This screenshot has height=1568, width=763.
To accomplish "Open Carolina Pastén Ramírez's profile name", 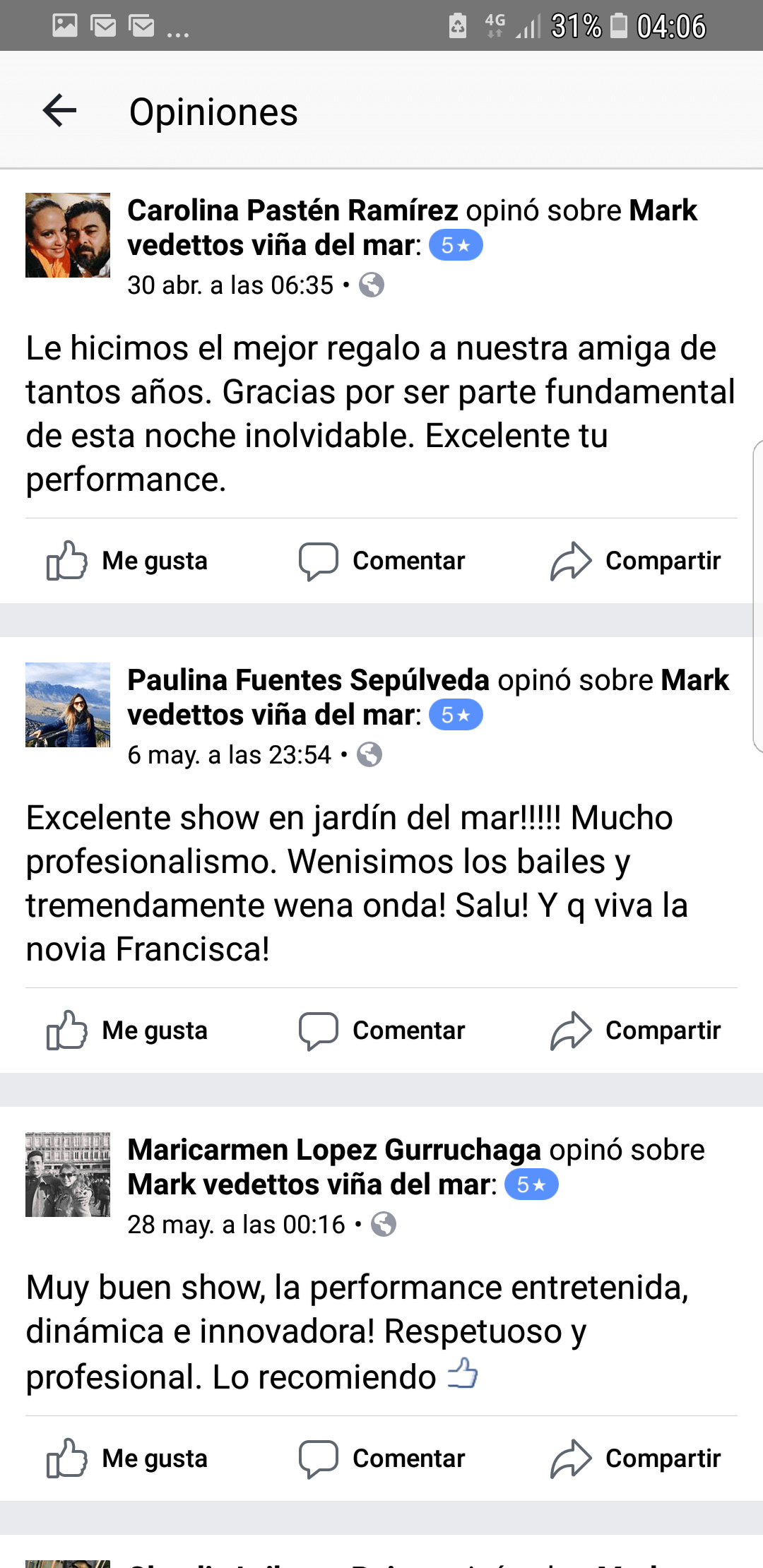I will [x=292, y=210].
